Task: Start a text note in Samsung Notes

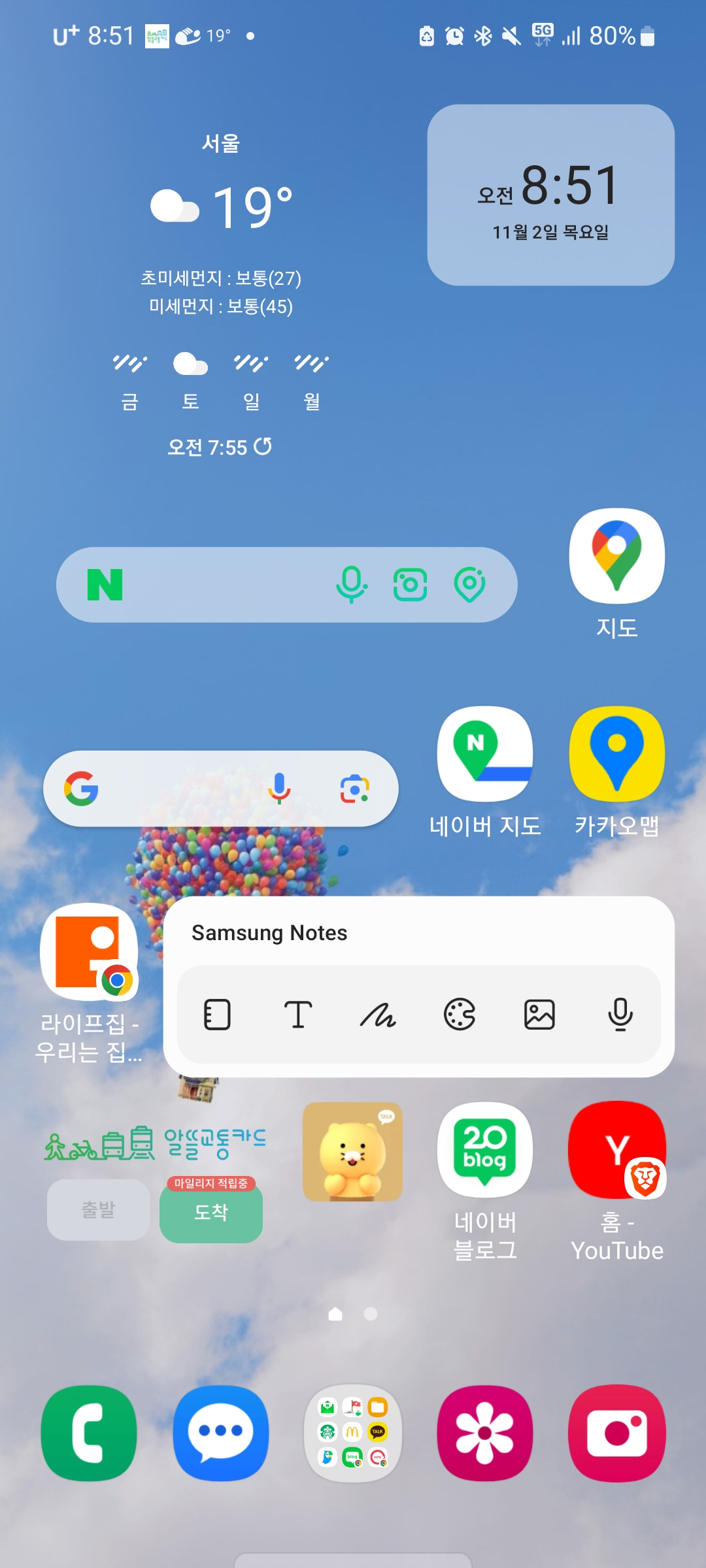Action: pos(297,1015)
